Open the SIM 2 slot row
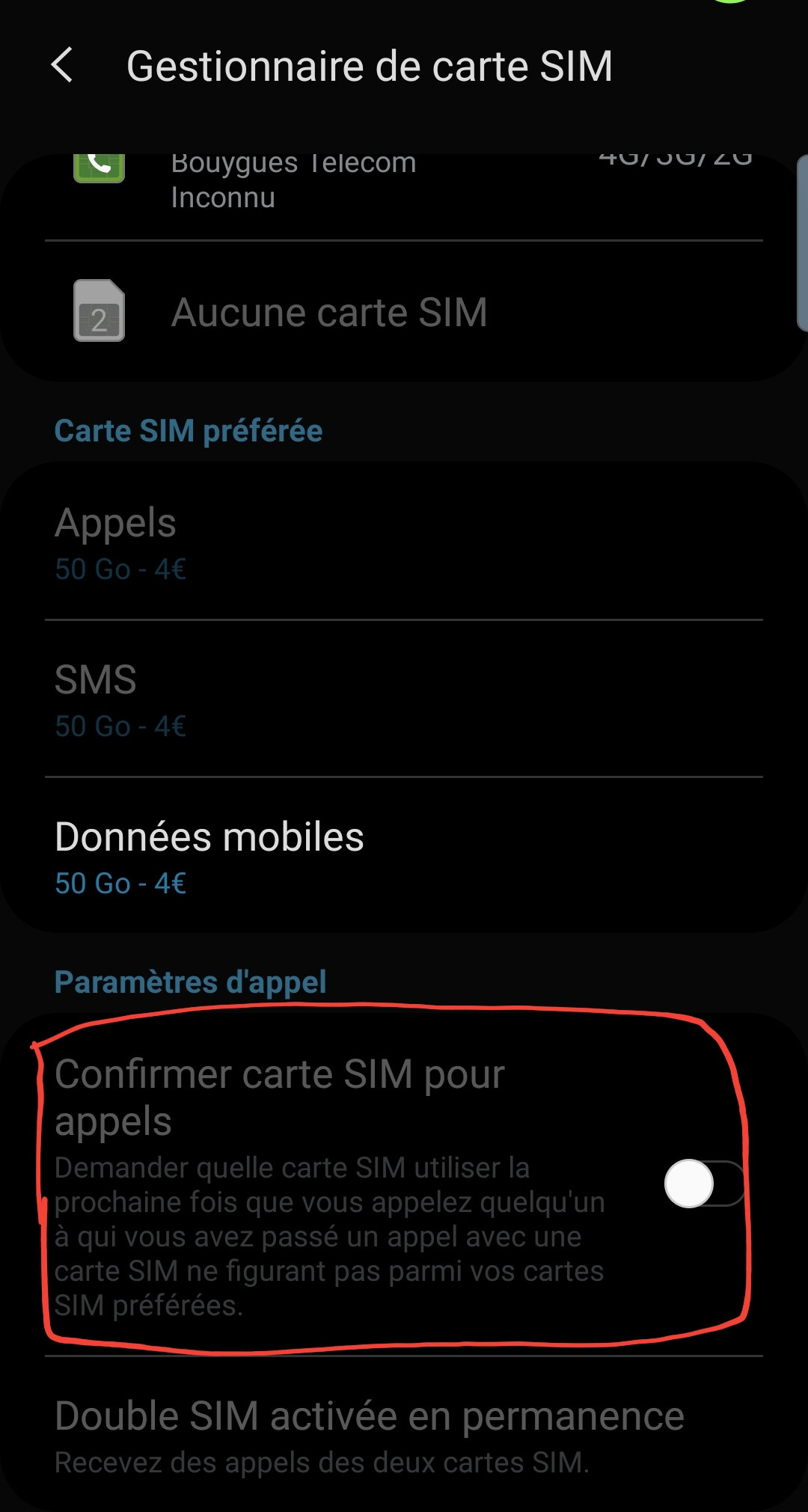Viewport: 808px width, 1512px height. [404, 311]
